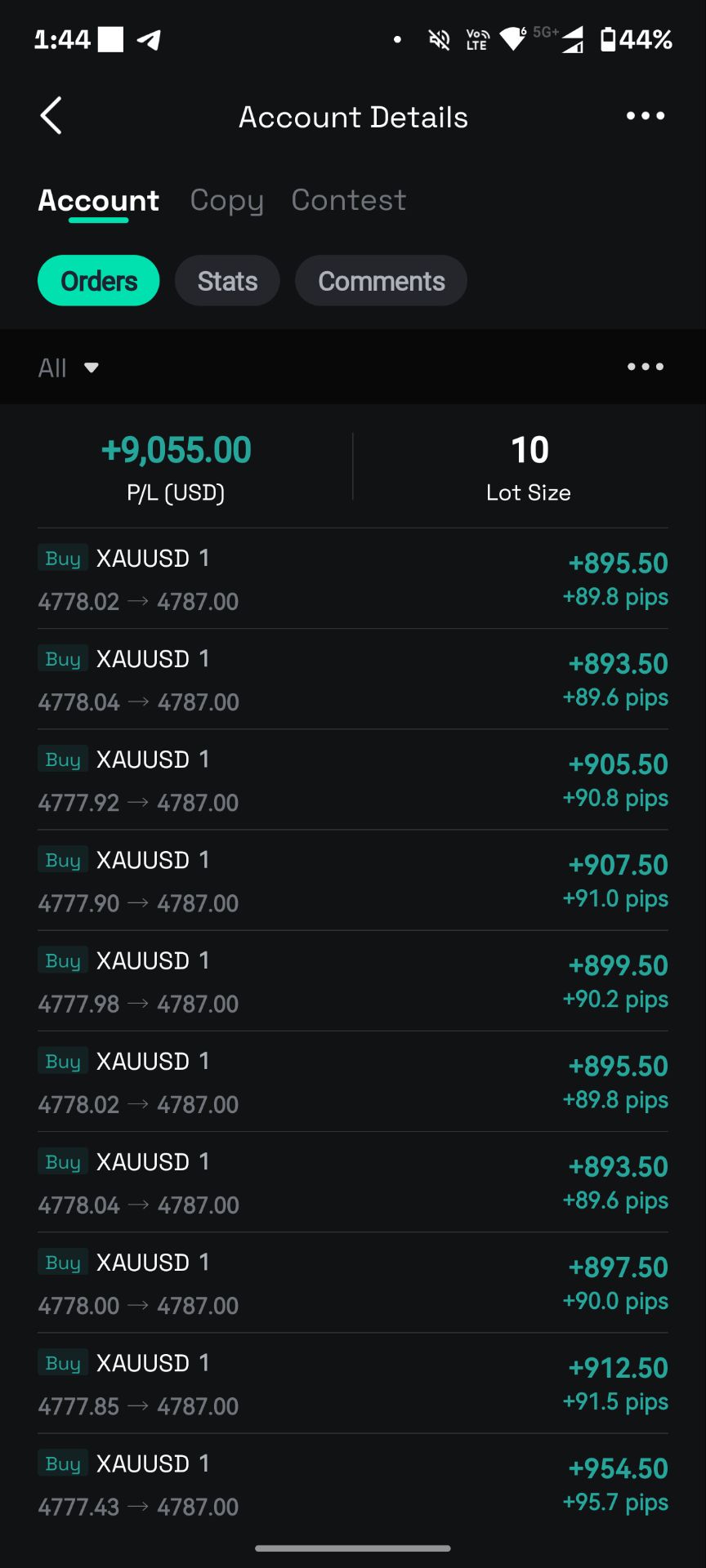Expand the All orders filter dropdown
Image resolution: width=706 pixels, height=1568 pixels.
(x=69, y=367)
